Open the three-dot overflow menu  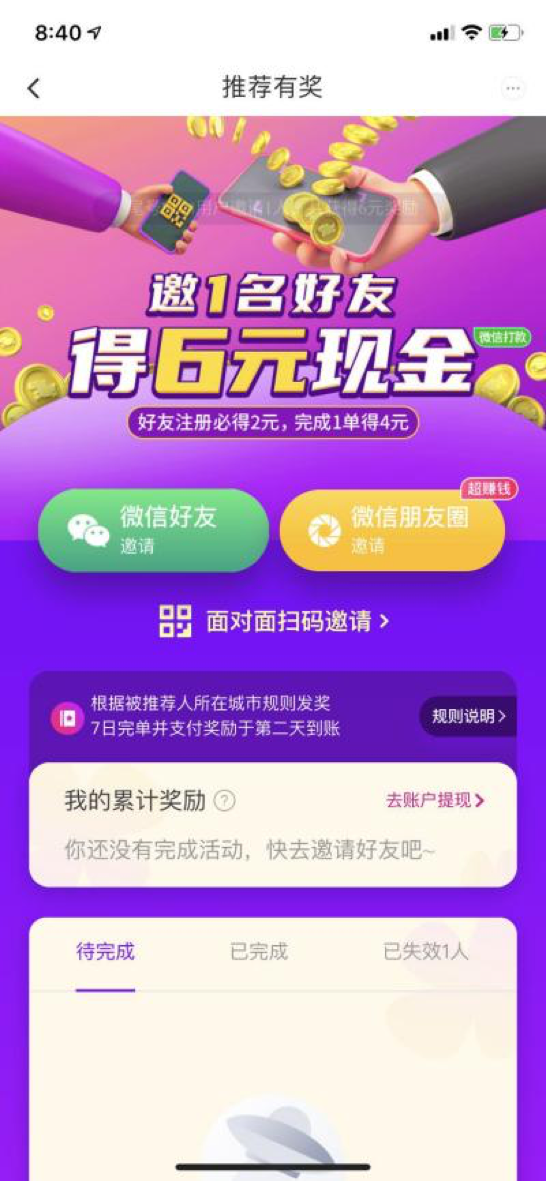click(514, 88)
